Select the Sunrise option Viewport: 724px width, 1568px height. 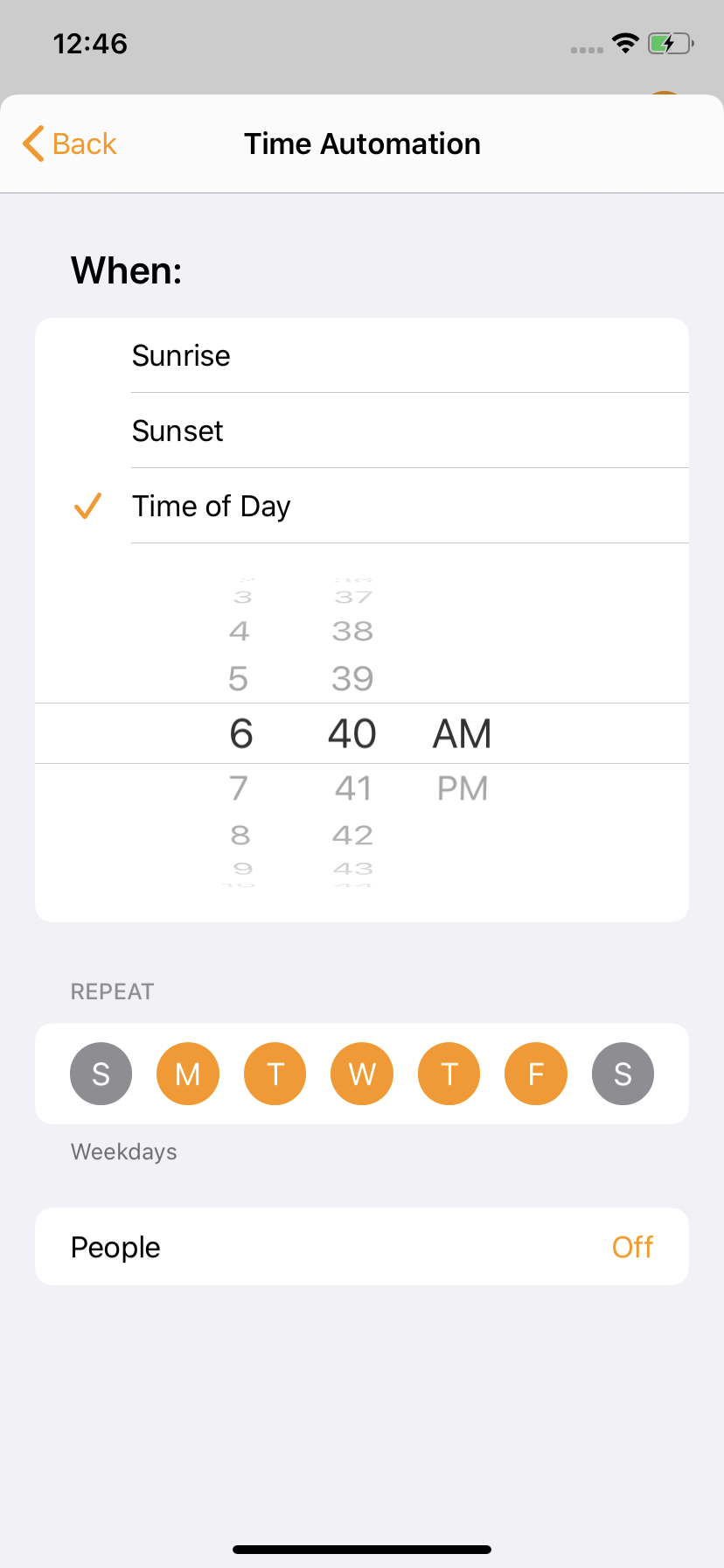(x=362, y=355)
